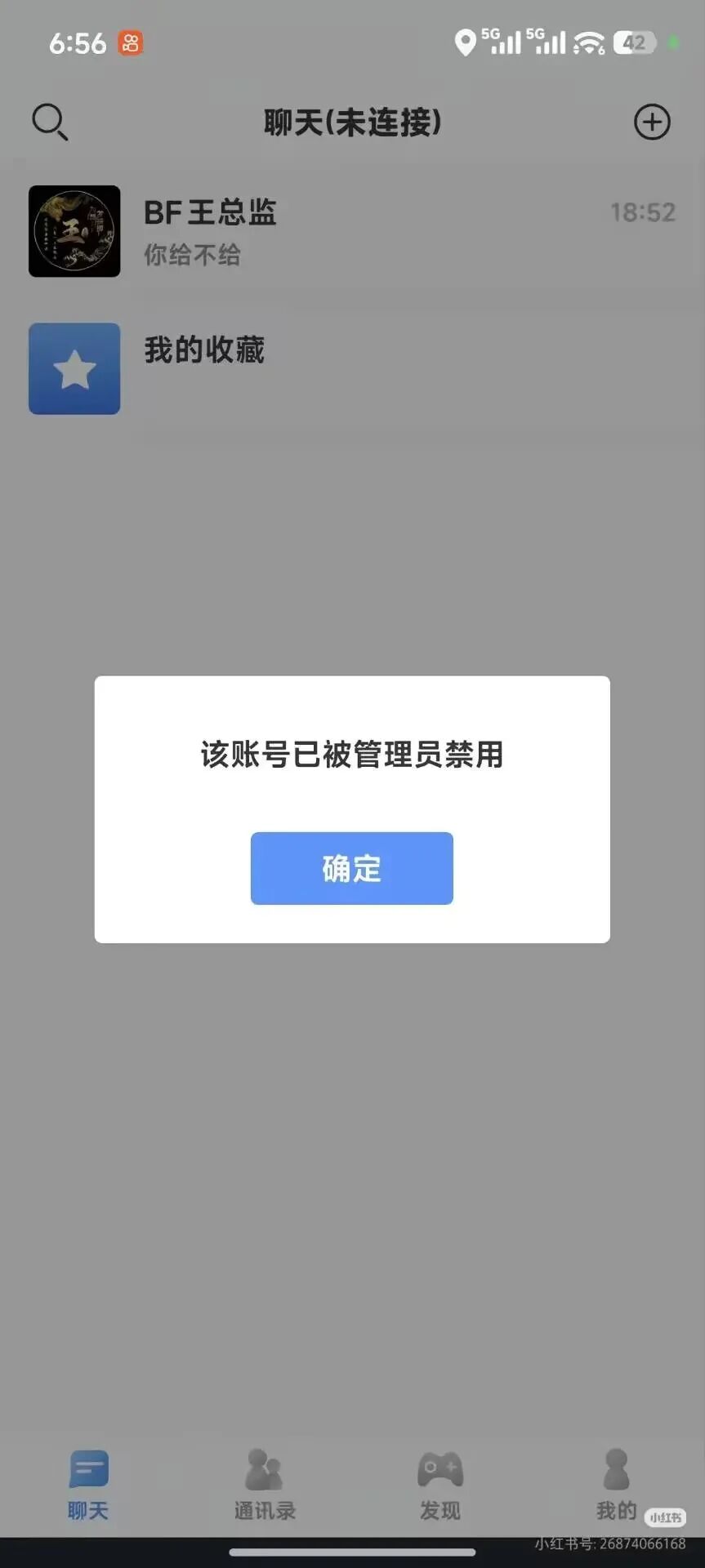Click the plus icon to add new chat
Viewport: 705px width, 1568px height.
coord(651,122)
